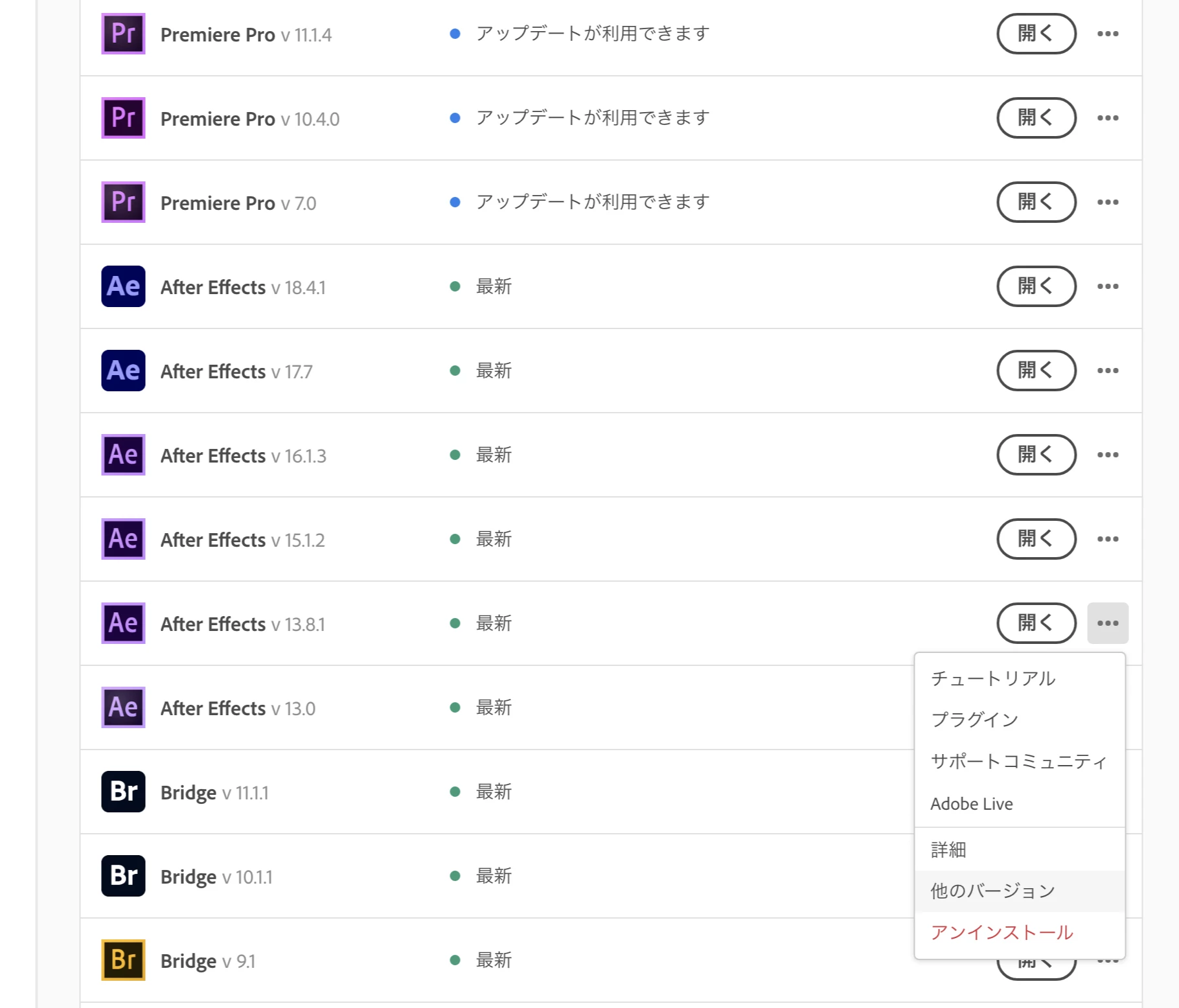Choose 他のバージョン
This screenshot has height=1008, width=1179.
[993, 891]
